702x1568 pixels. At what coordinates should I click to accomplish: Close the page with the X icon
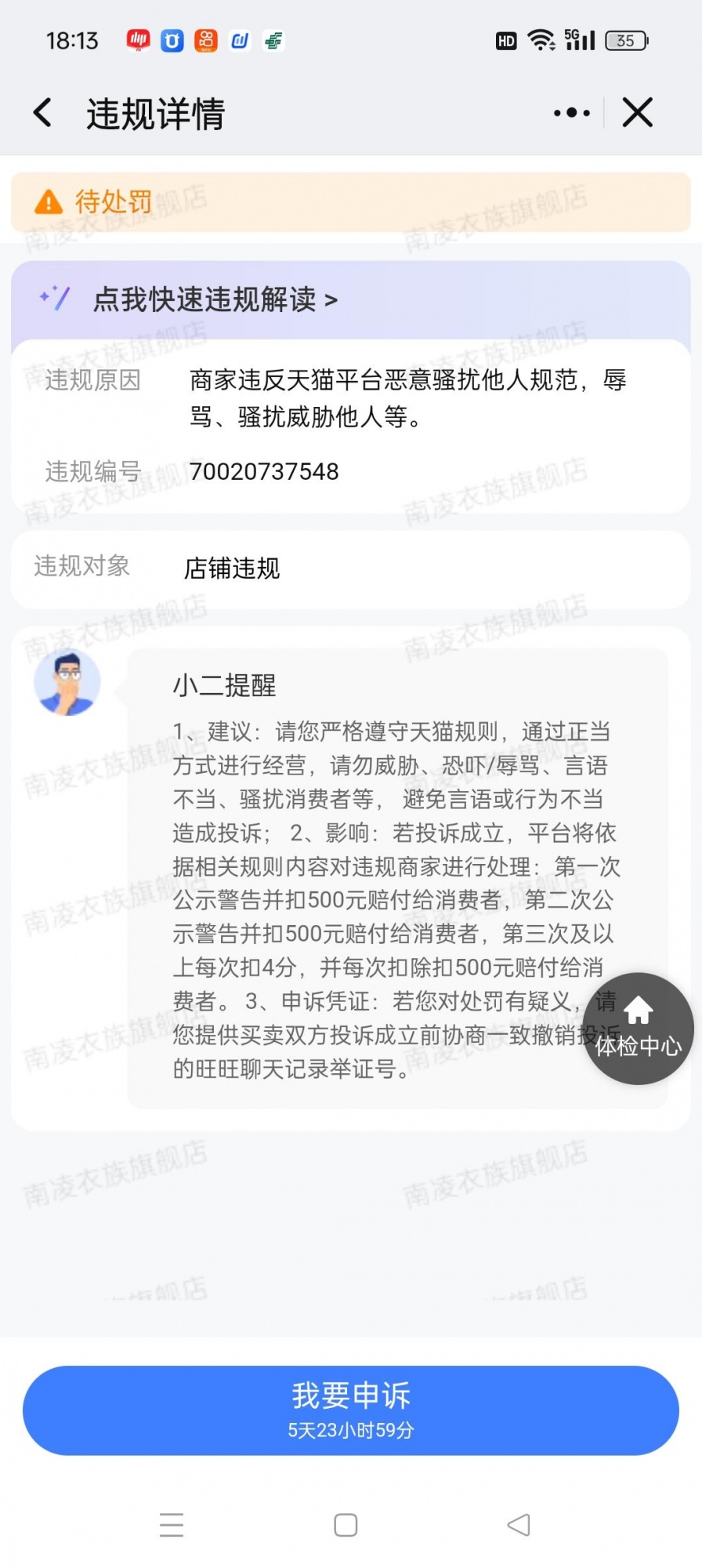click(x=637, y=113)
